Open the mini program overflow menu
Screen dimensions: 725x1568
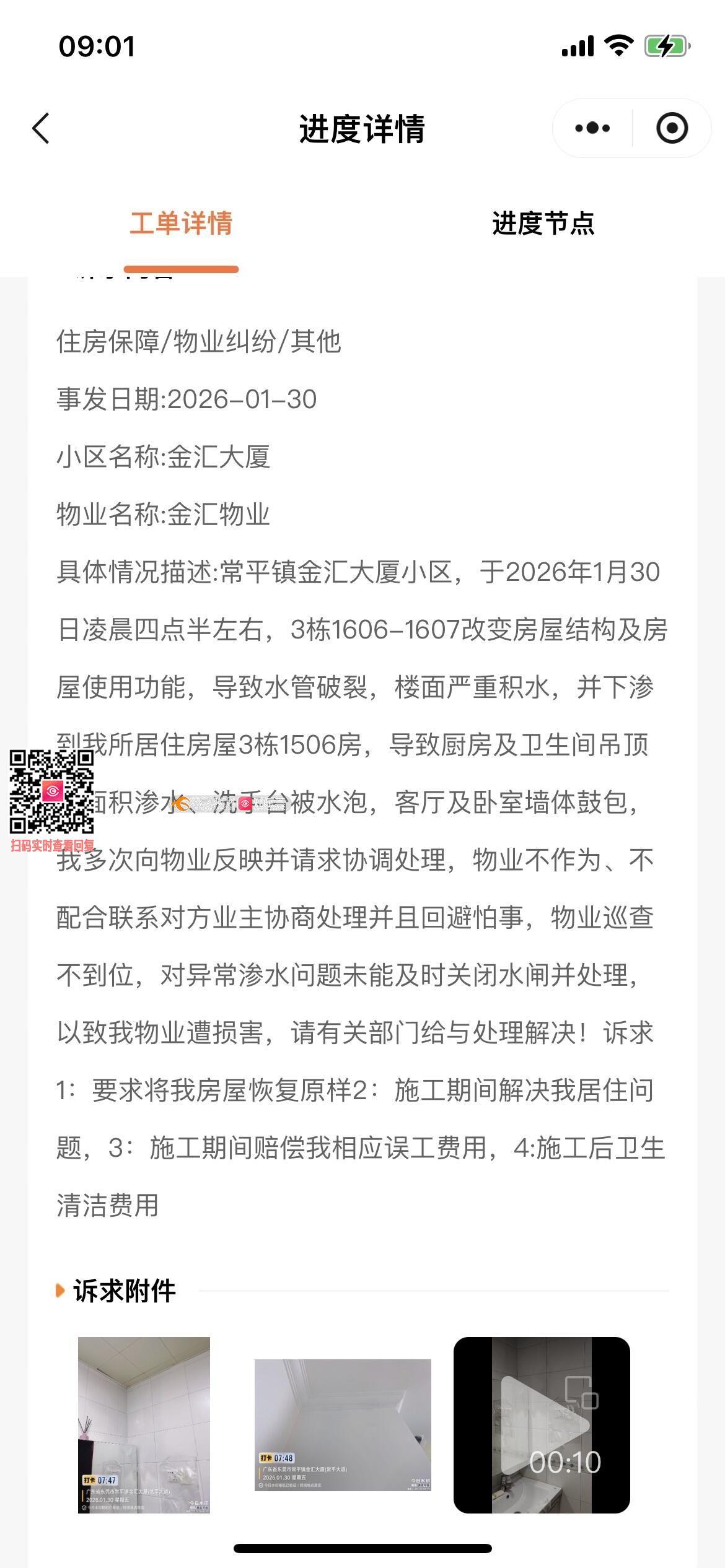click(592, 129)
